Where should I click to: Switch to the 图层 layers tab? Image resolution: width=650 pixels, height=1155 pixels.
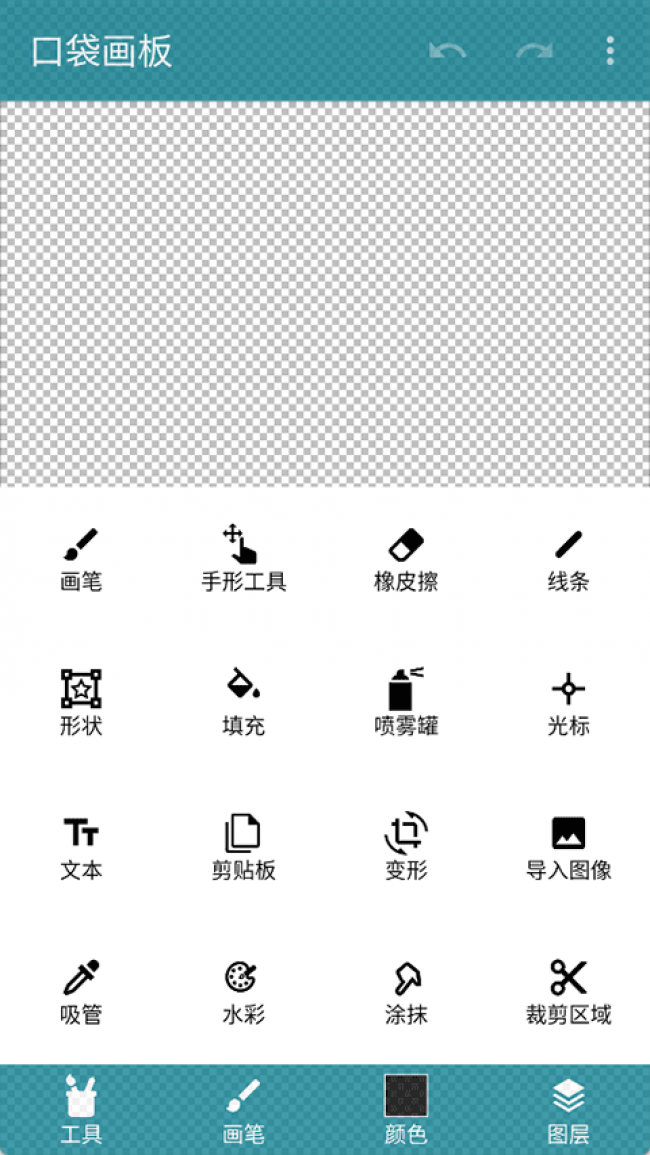[568, 1108]
